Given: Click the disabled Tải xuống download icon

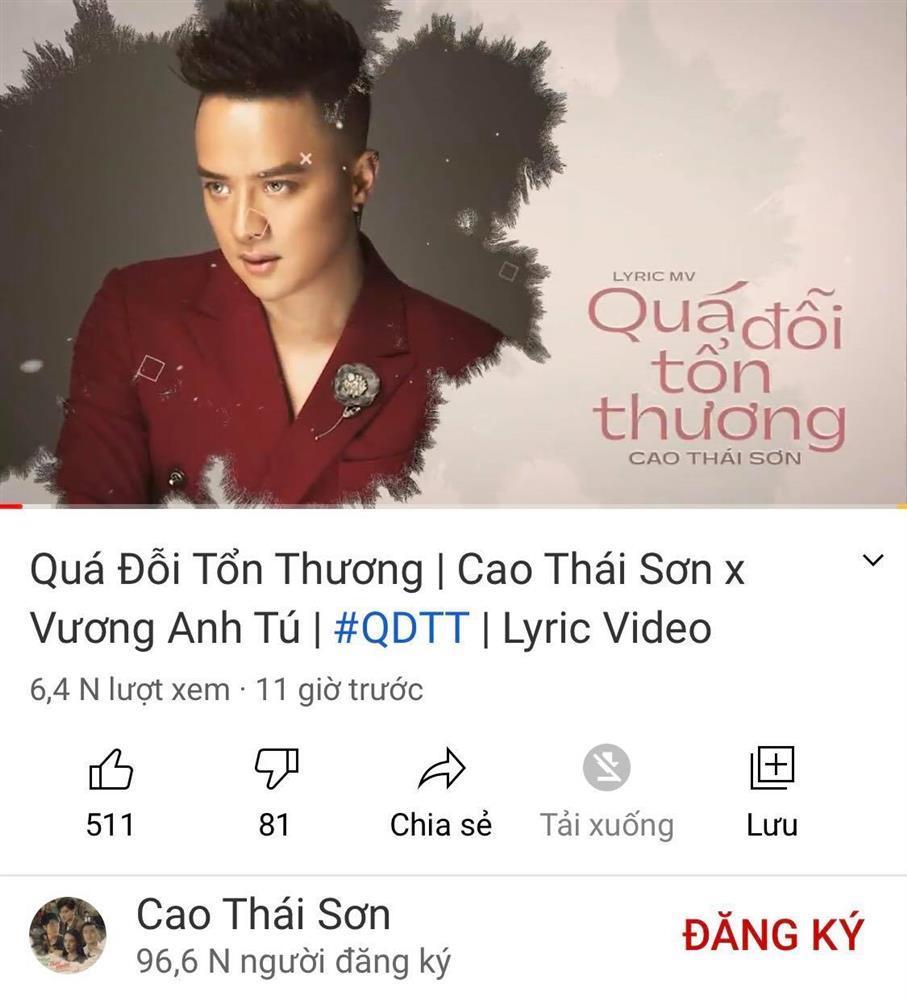Looking at the screenshot, I should [604, 766].
